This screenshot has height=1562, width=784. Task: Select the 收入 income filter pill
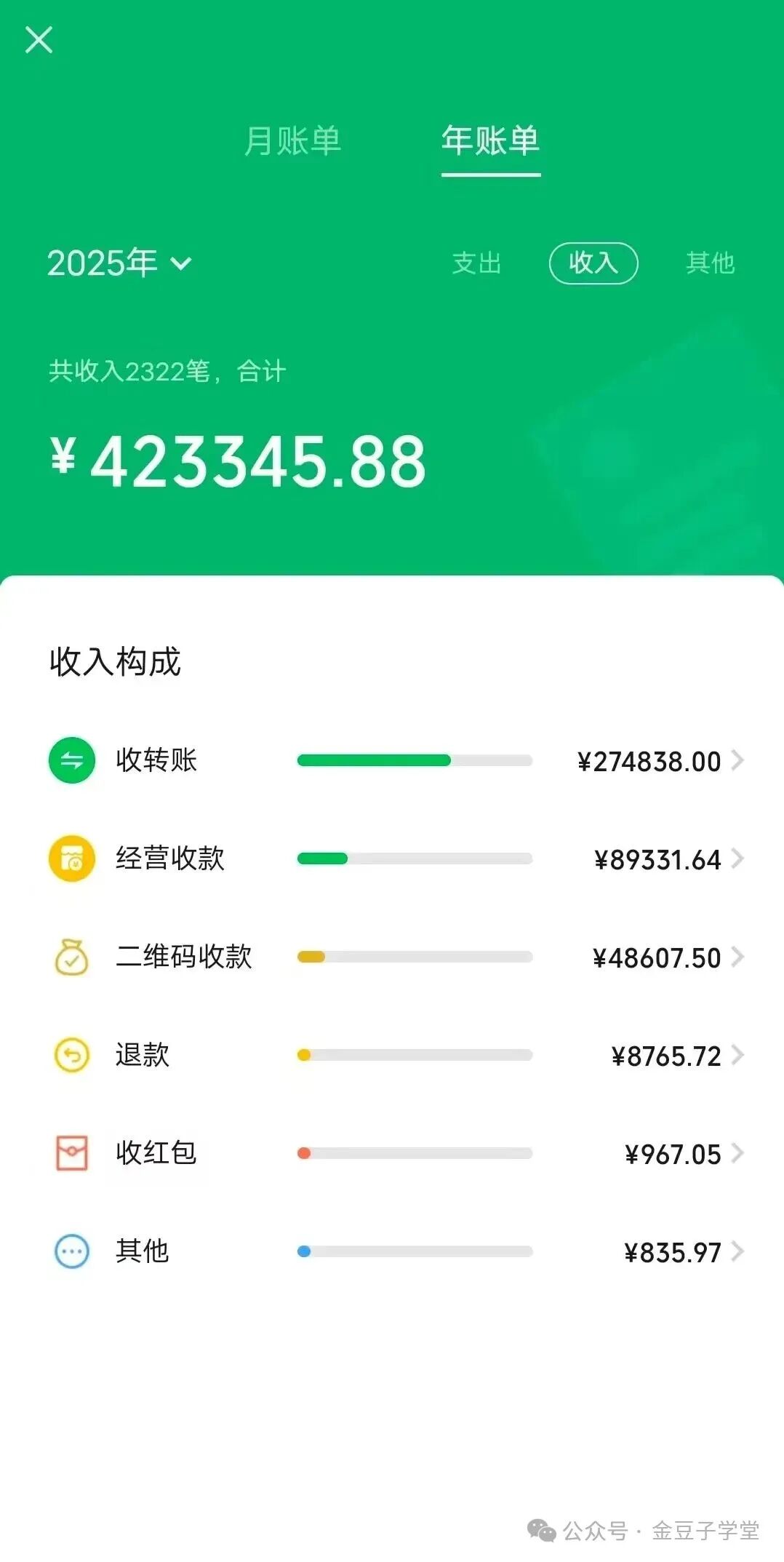click(x=593, y=264)
